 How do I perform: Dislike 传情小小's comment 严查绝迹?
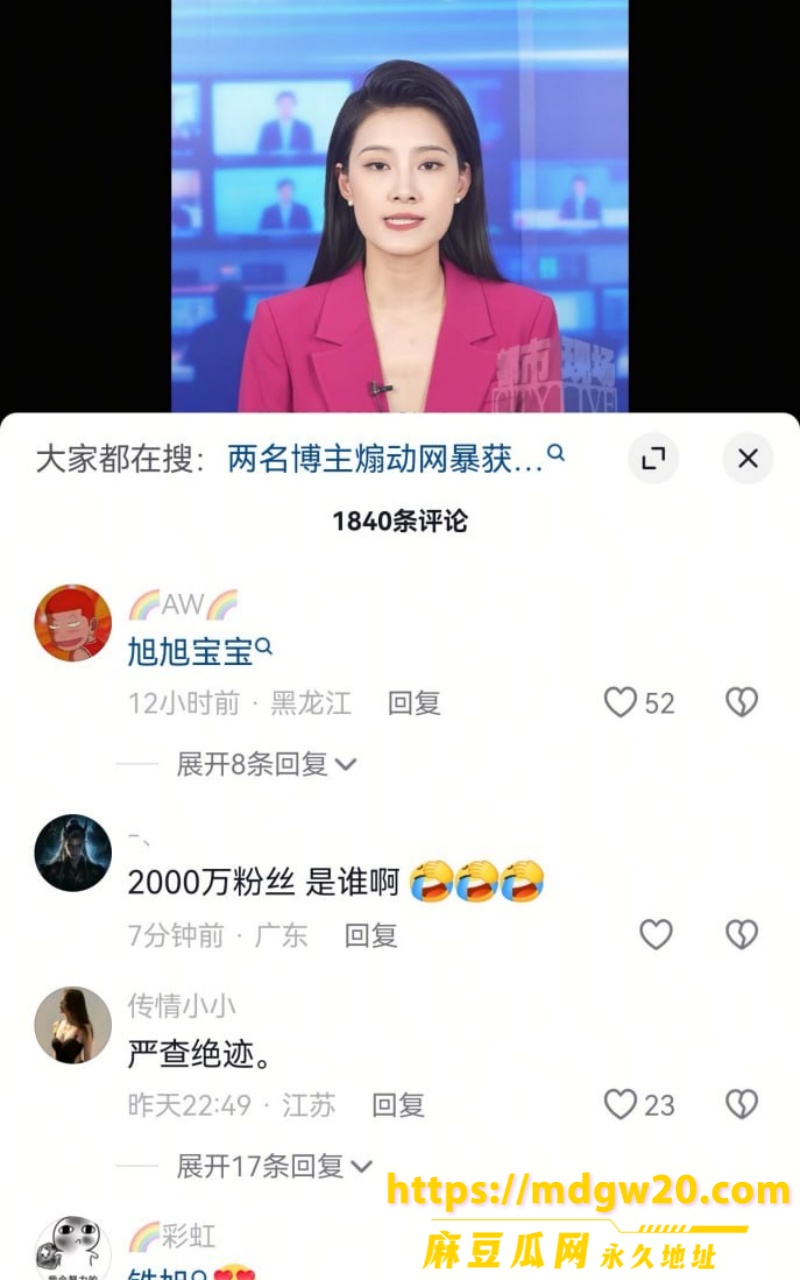tap(741, 1105)
